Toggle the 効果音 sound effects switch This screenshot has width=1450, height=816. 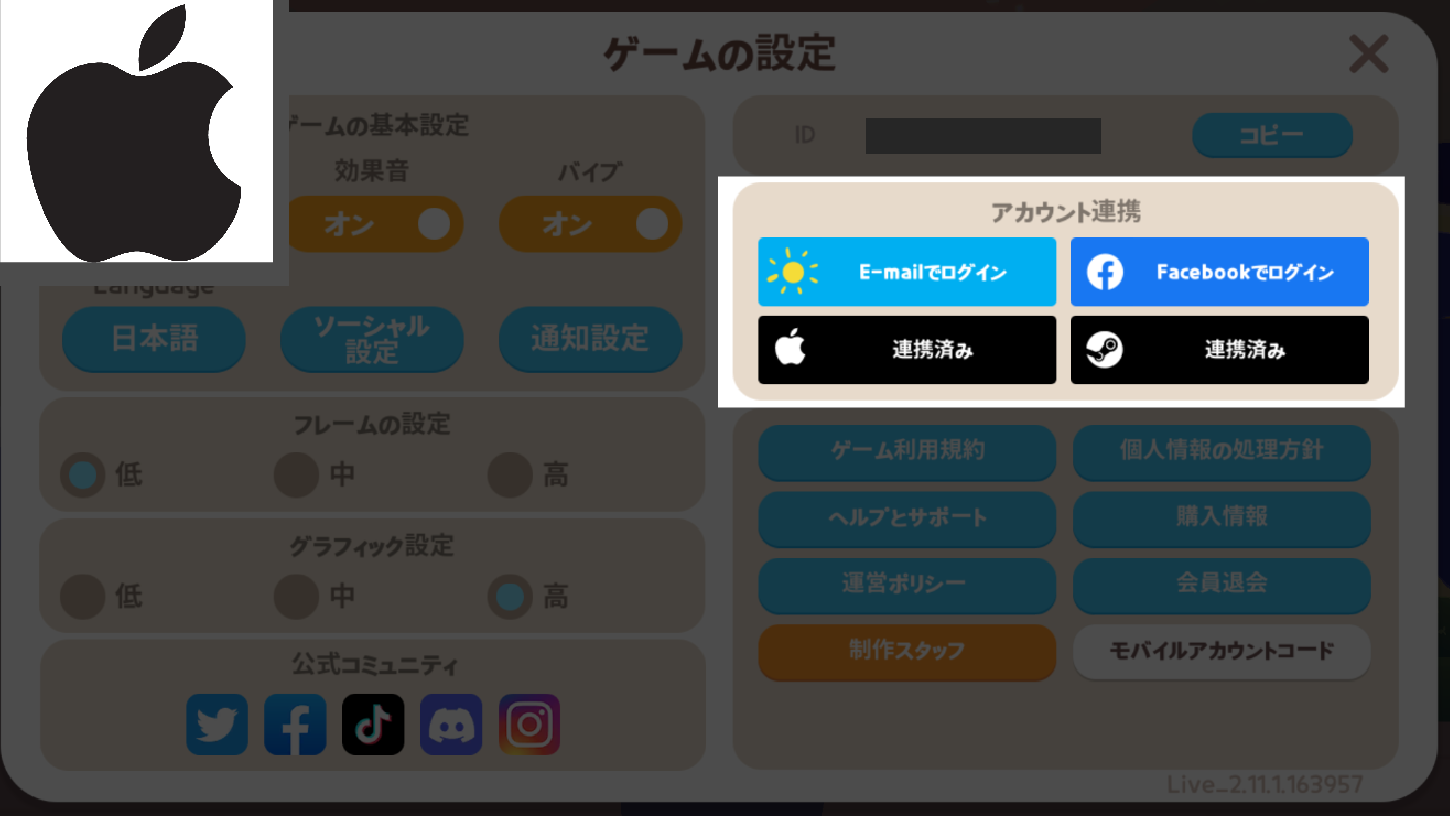pos(374,224)
